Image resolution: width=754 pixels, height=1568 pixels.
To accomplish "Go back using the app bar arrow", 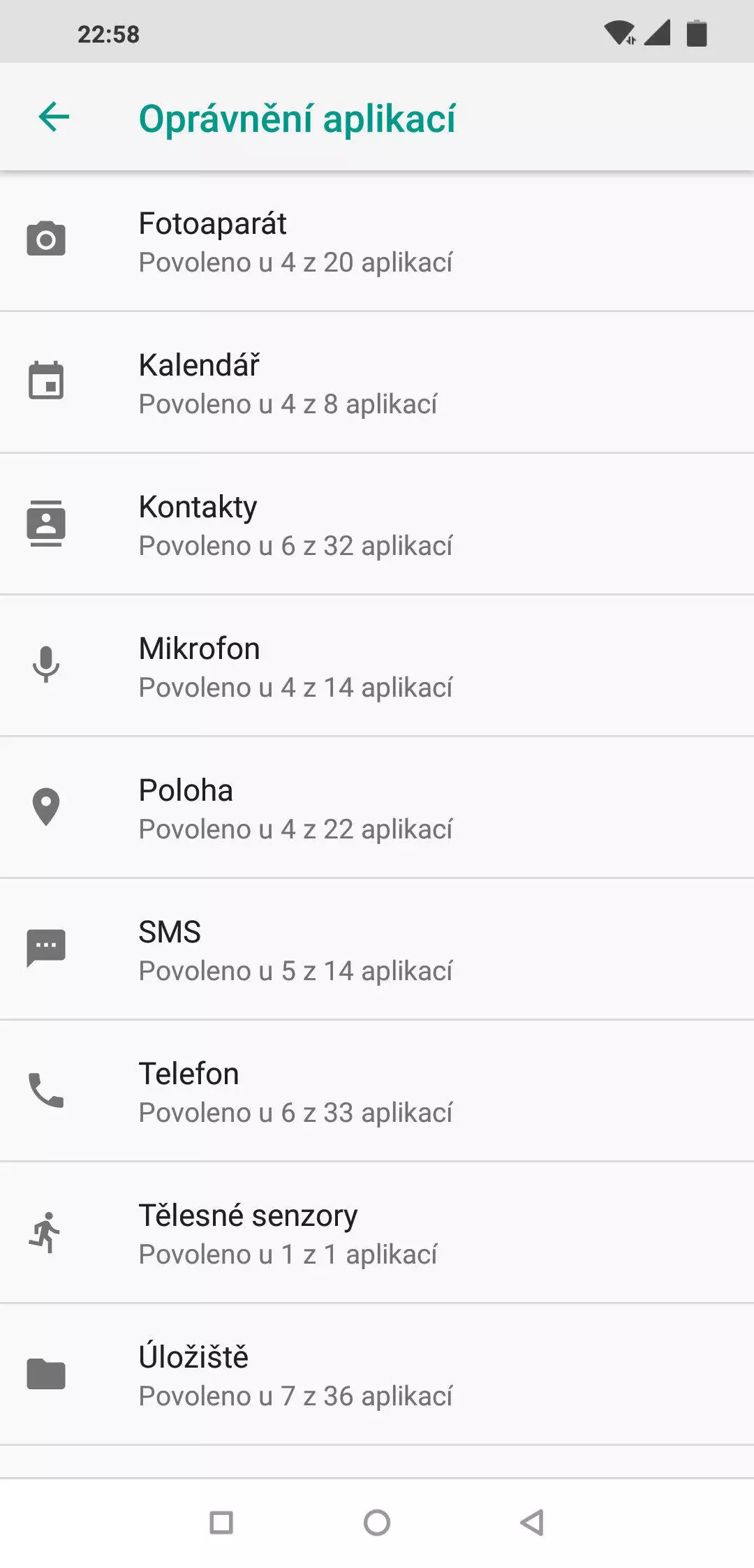I will (x=54, y=117).
